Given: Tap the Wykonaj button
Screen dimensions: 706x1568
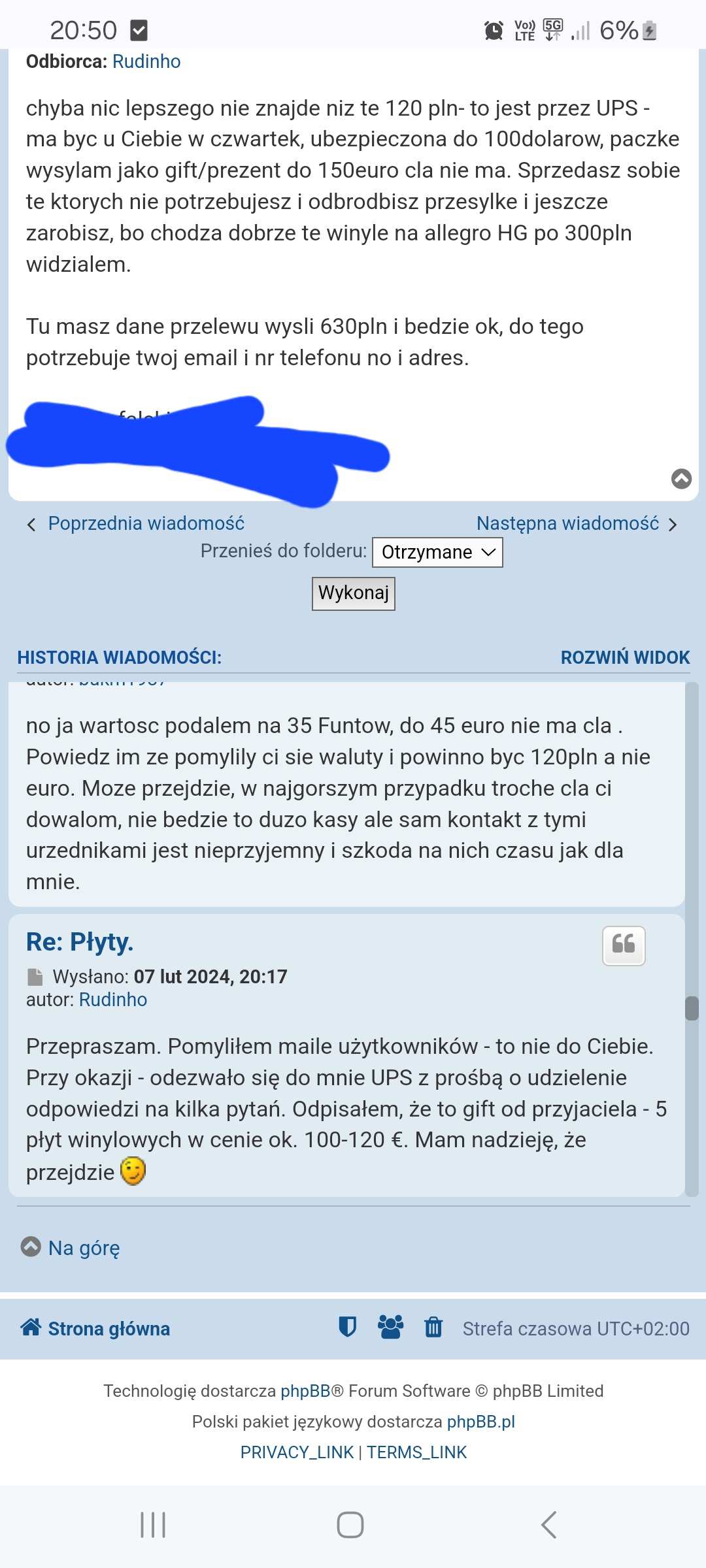Looking at the screenshot, I should (353, 593).
